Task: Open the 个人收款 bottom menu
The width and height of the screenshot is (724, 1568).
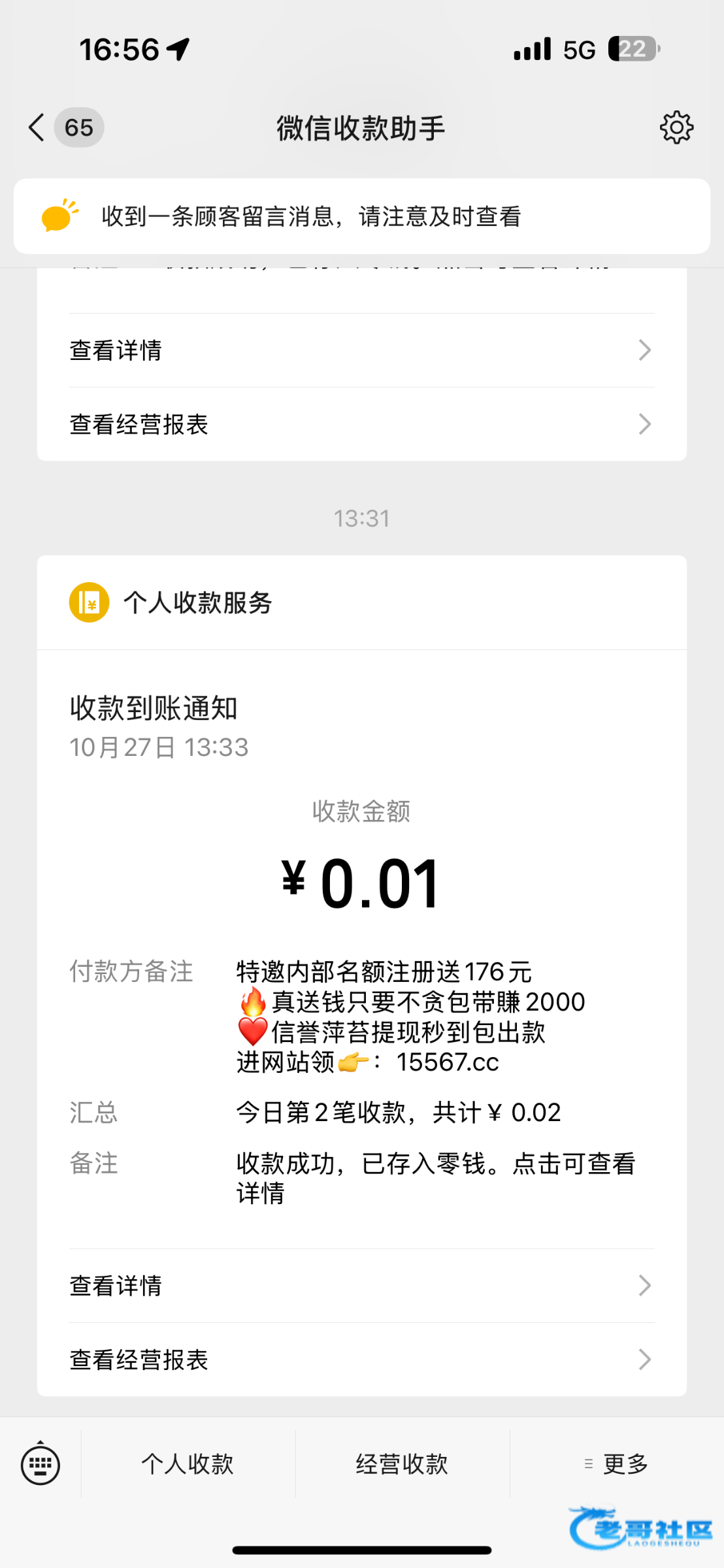Action: click(x=188, y=1464)
